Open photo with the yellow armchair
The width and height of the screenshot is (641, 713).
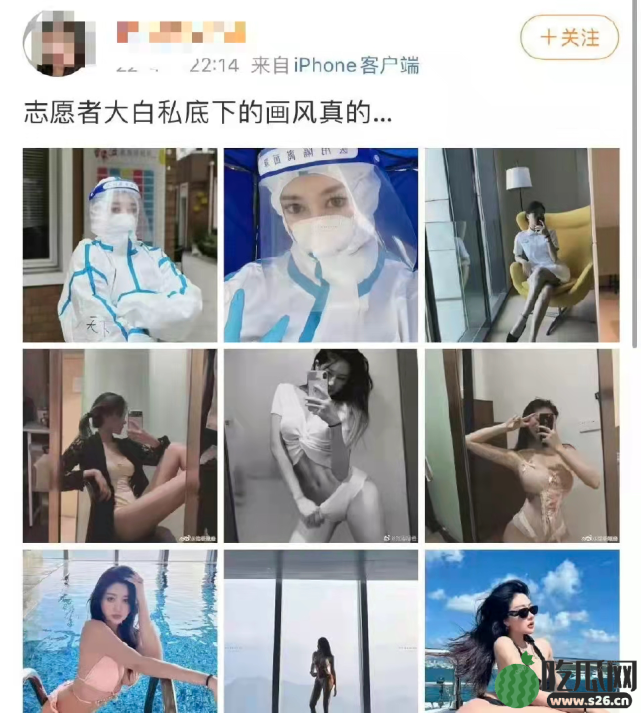[521, 245]
